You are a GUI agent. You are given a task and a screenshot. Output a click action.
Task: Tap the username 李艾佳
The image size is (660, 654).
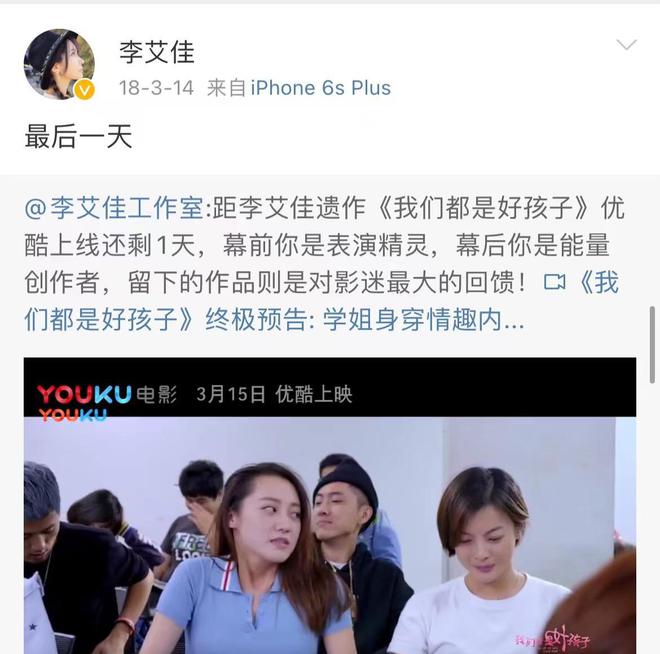156,51
